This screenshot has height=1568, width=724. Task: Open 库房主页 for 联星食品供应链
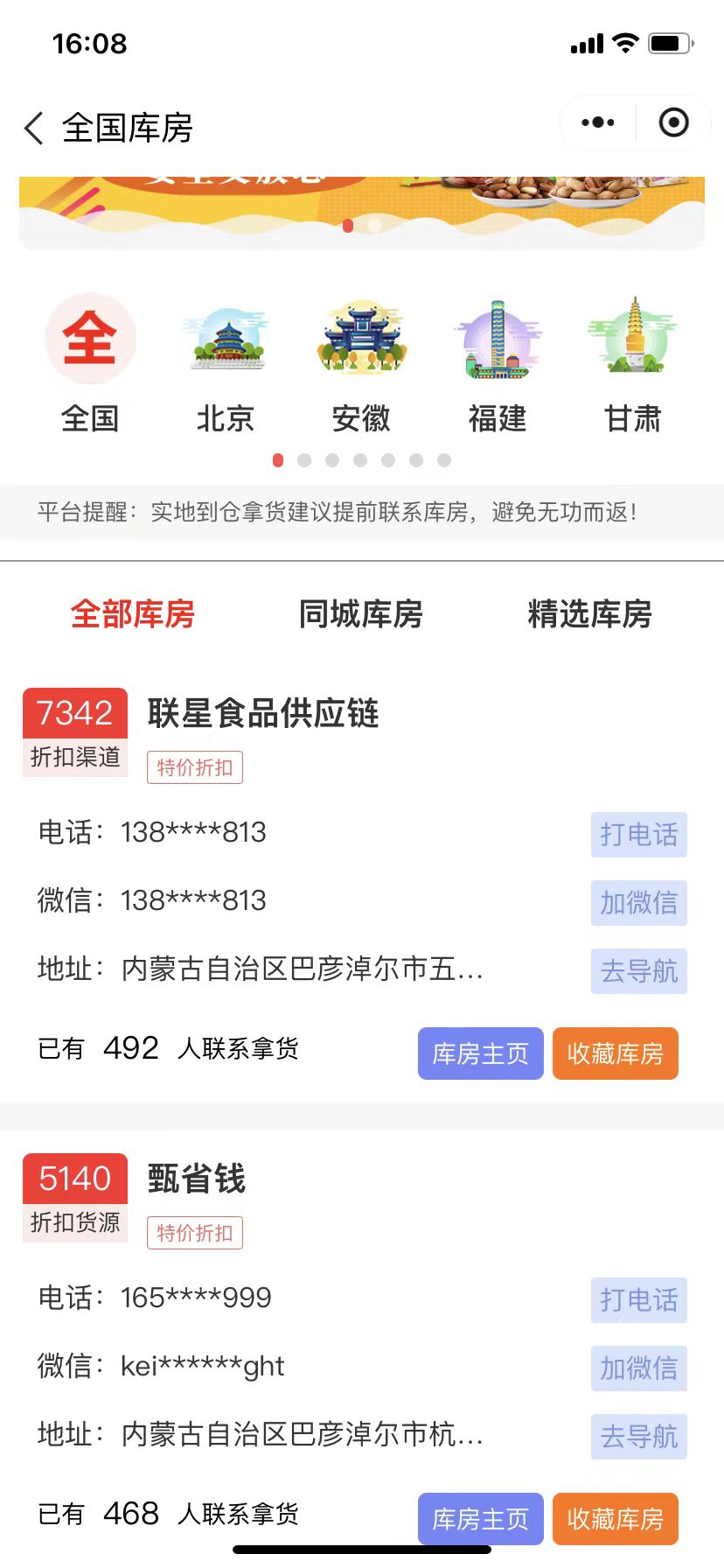(480, 1053)
